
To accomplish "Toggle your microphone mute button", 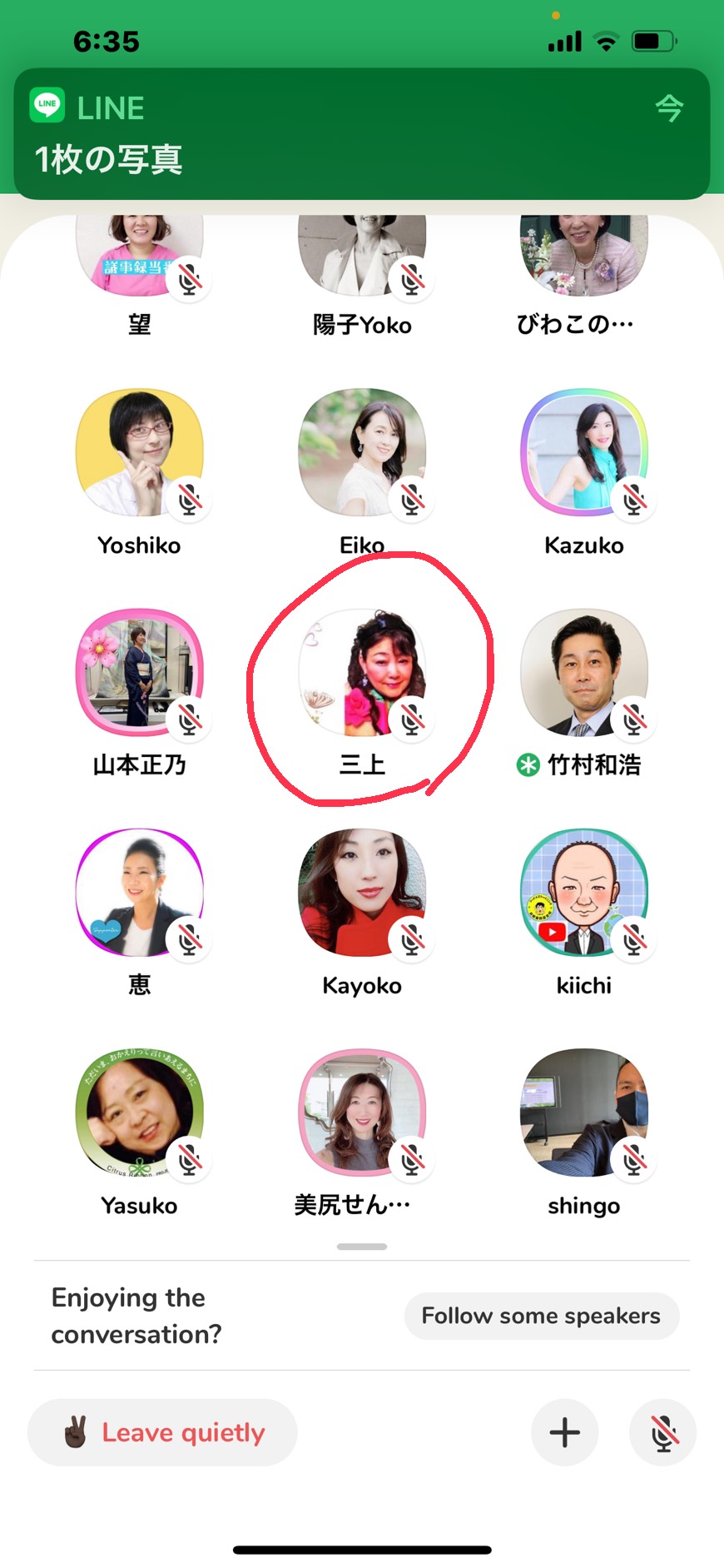I will click(663, 1432).
